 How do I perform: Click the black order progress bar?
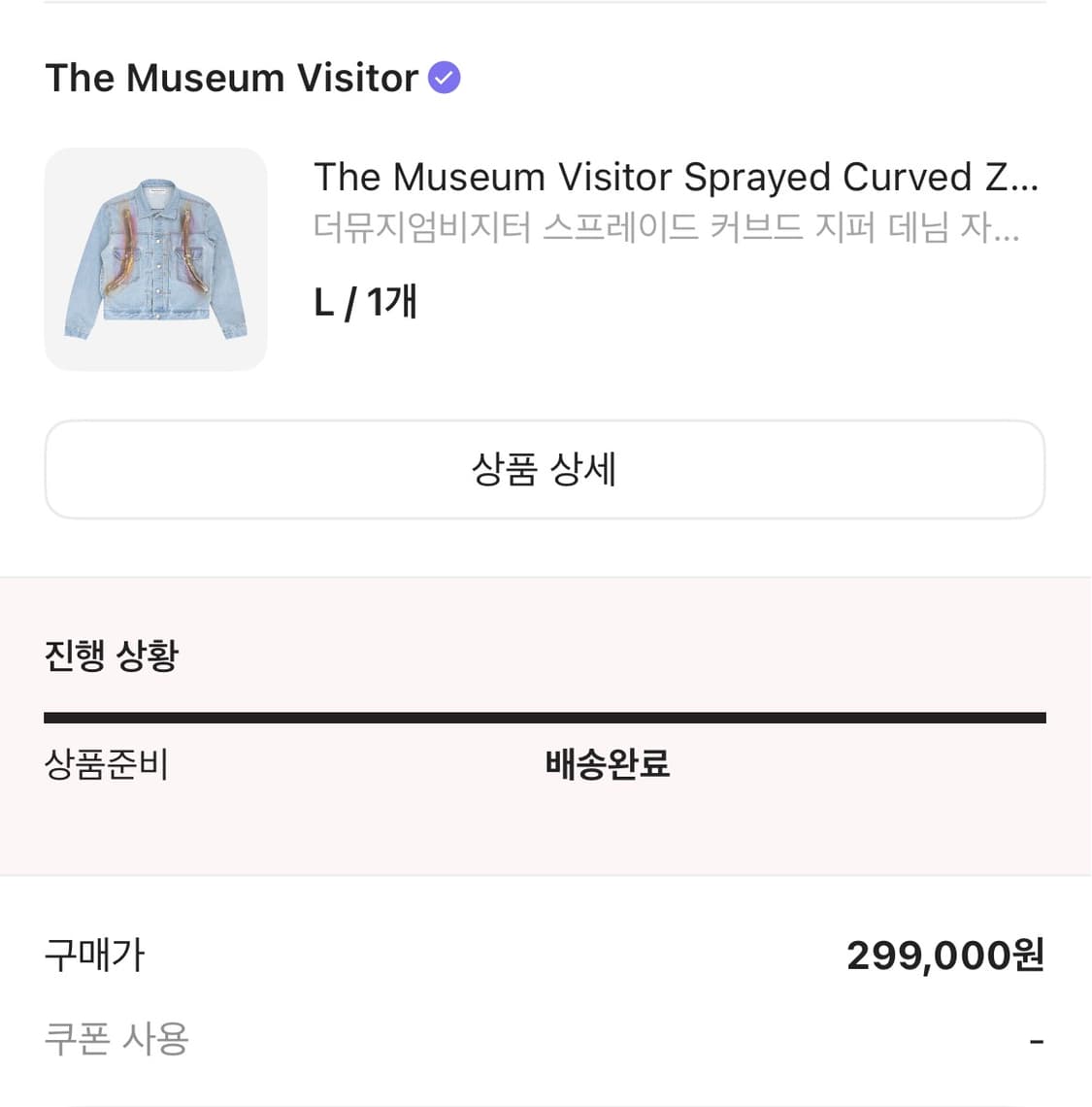[x=545, y=717]
